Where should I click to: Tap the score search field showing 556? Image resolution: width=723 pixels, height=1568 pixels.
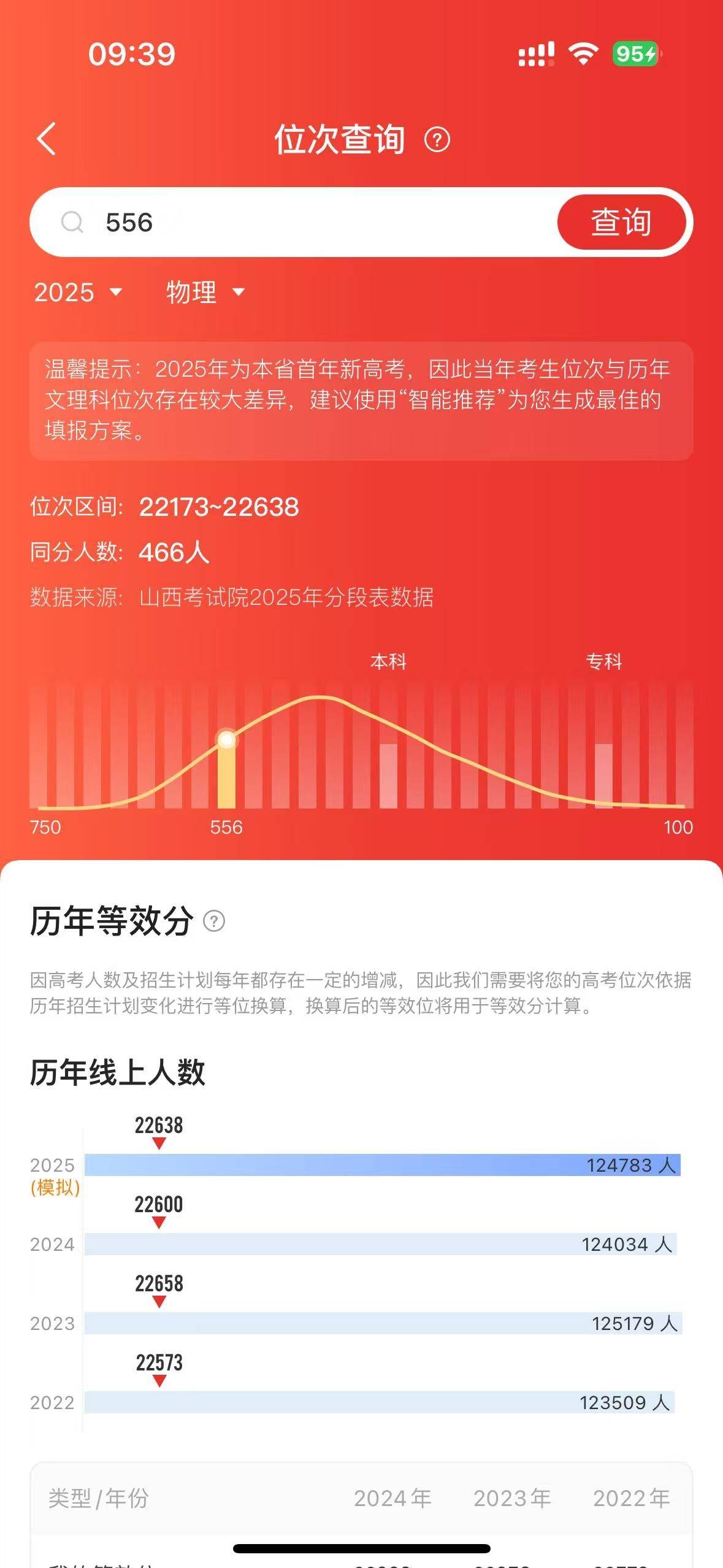tap(307, 222)
